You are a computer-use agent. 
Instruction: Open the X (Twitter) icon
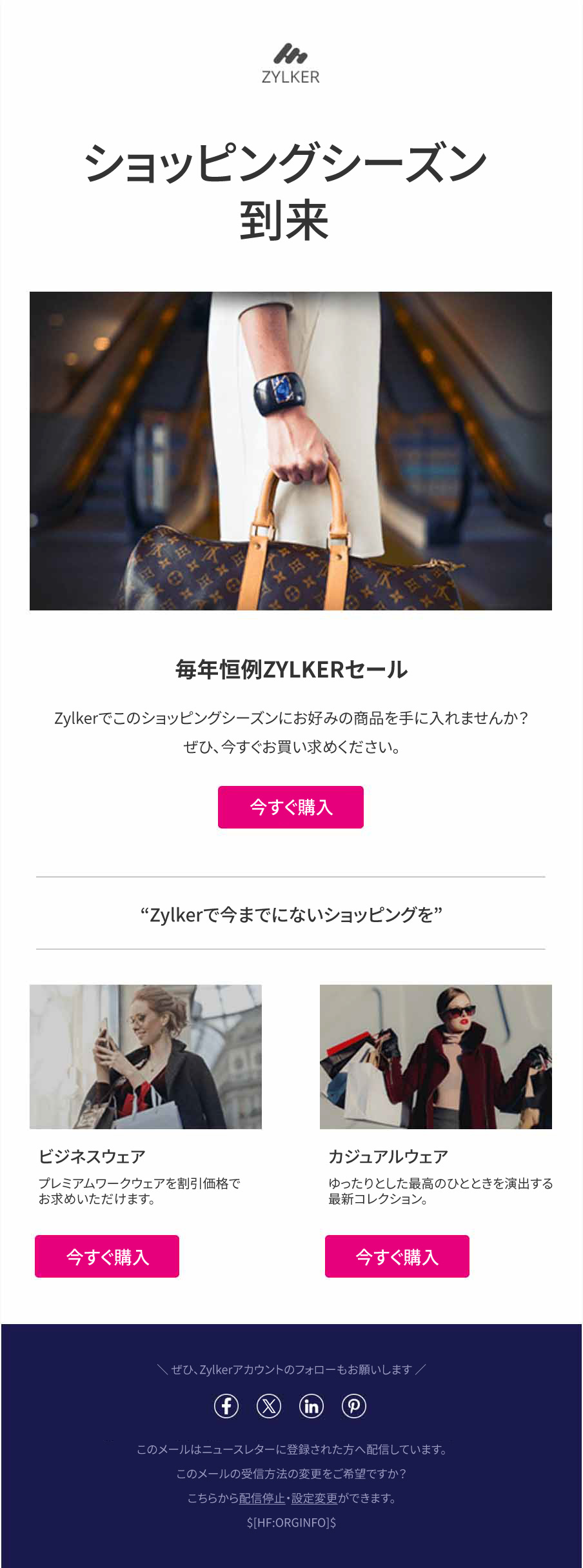coord(269,1406)
